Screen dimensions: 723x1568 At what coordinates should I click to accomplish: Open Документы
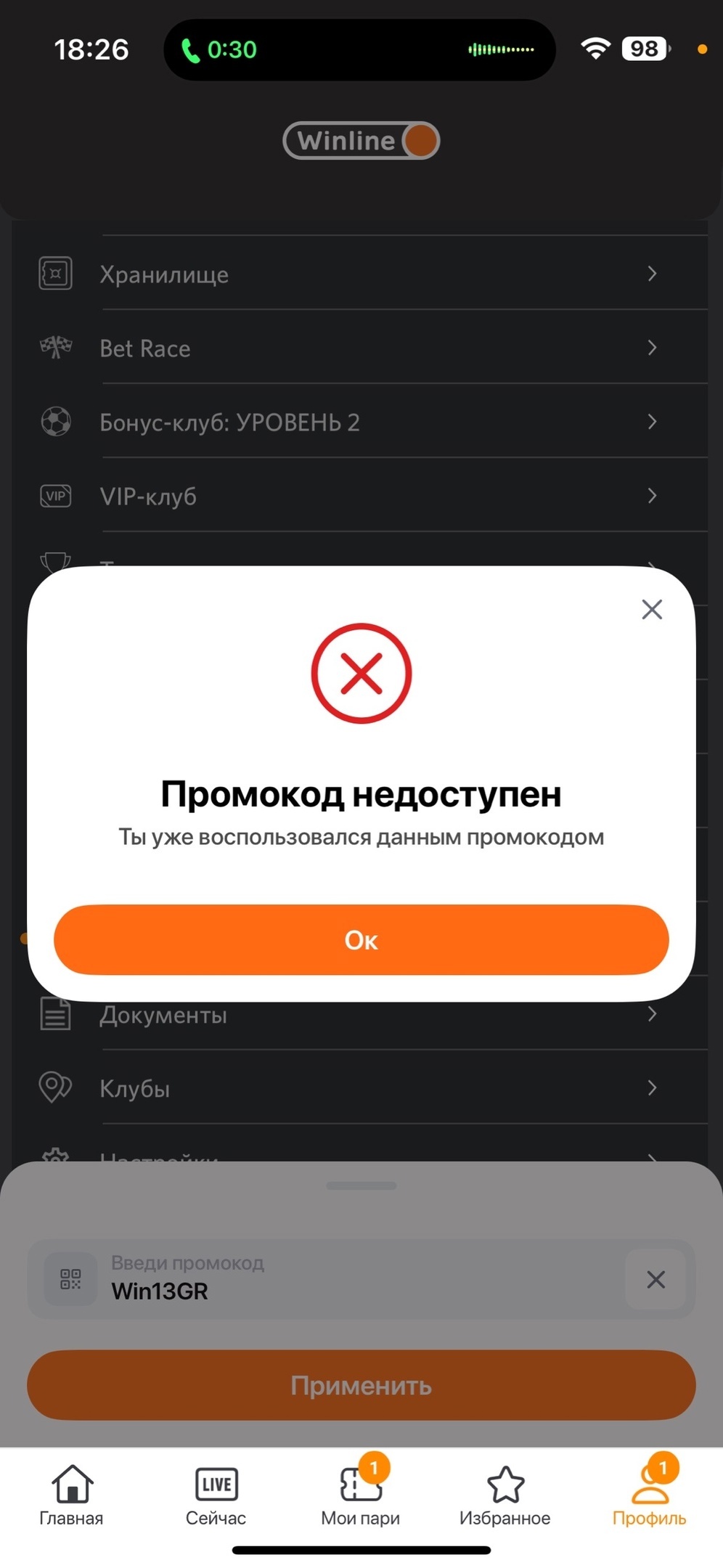coord(361,1014)
